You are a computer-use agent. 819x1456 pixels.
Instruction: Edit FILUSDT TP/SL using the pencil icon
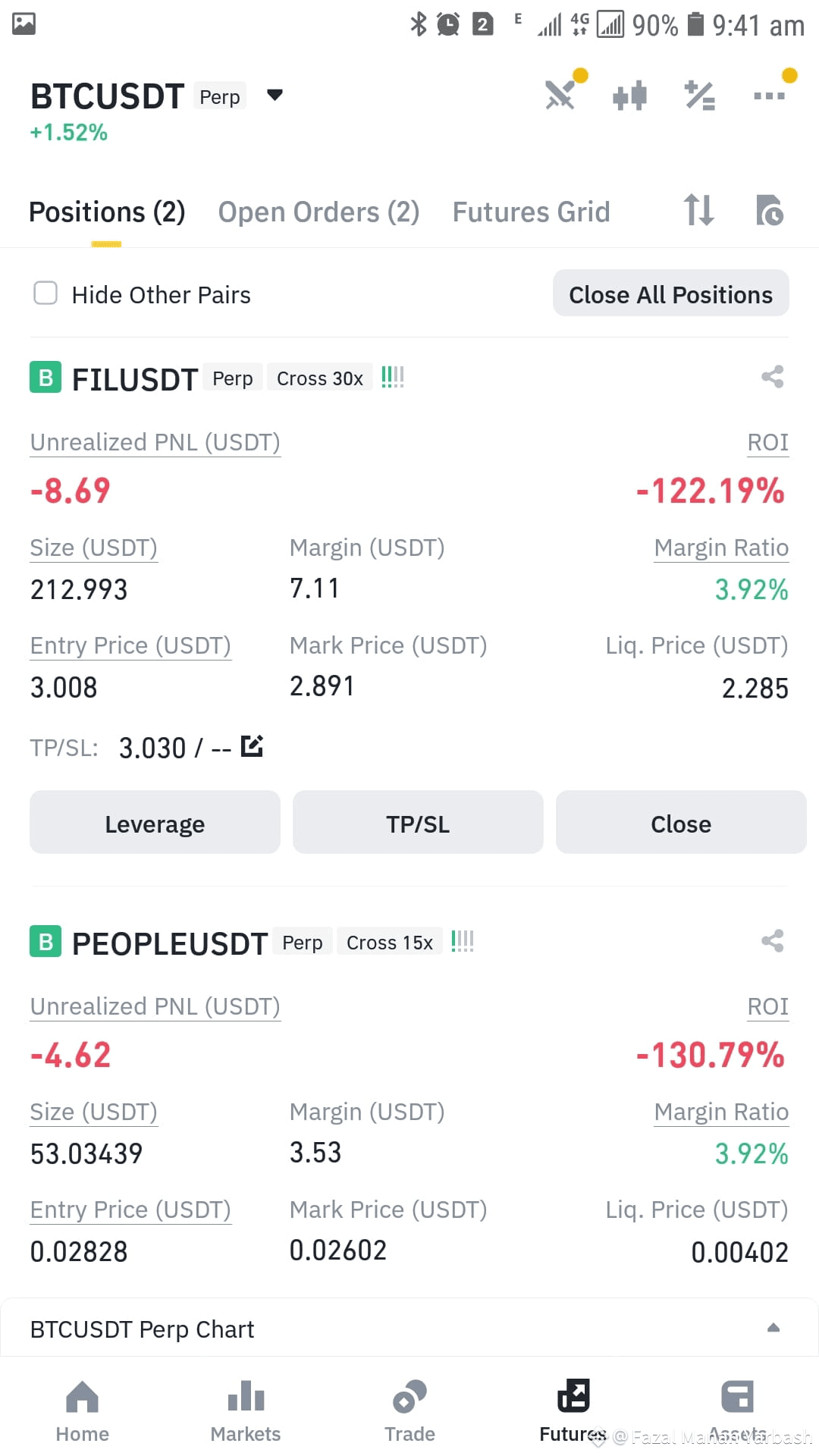click(x=251, y=745)
